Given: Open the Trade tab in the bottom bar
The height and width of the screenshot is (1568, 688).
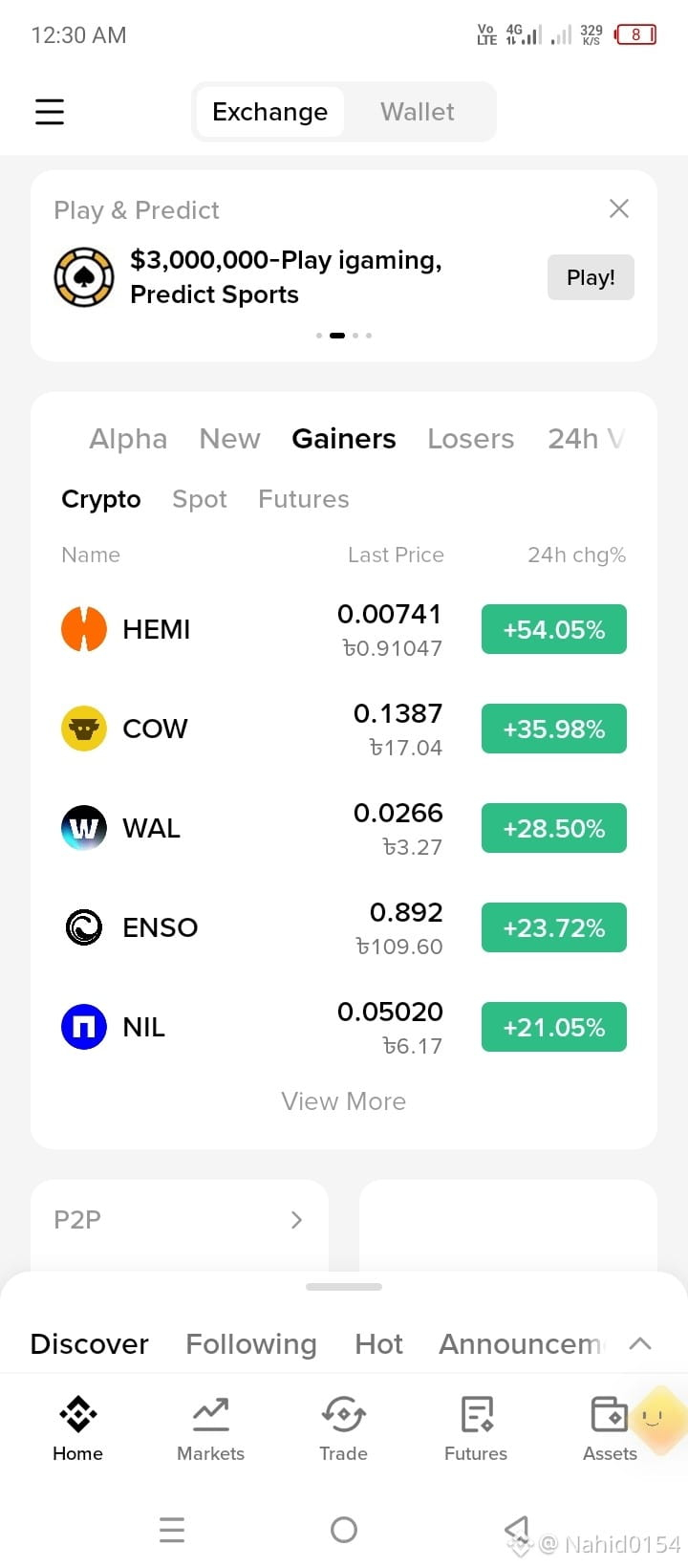Looking at the screenshot, I should coord(344,1429).
